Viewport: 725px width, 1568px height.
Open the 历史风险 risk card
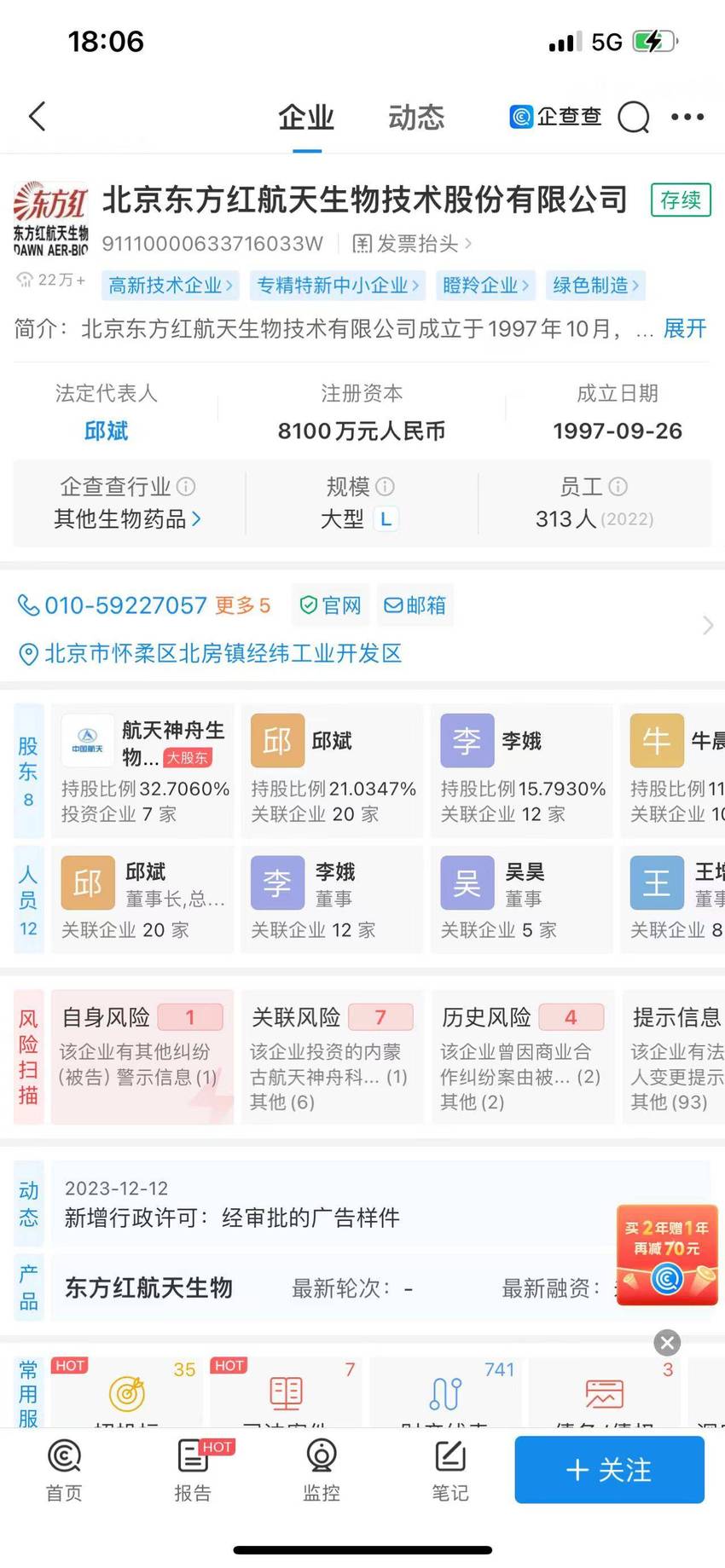click(x=523, y=1056)
